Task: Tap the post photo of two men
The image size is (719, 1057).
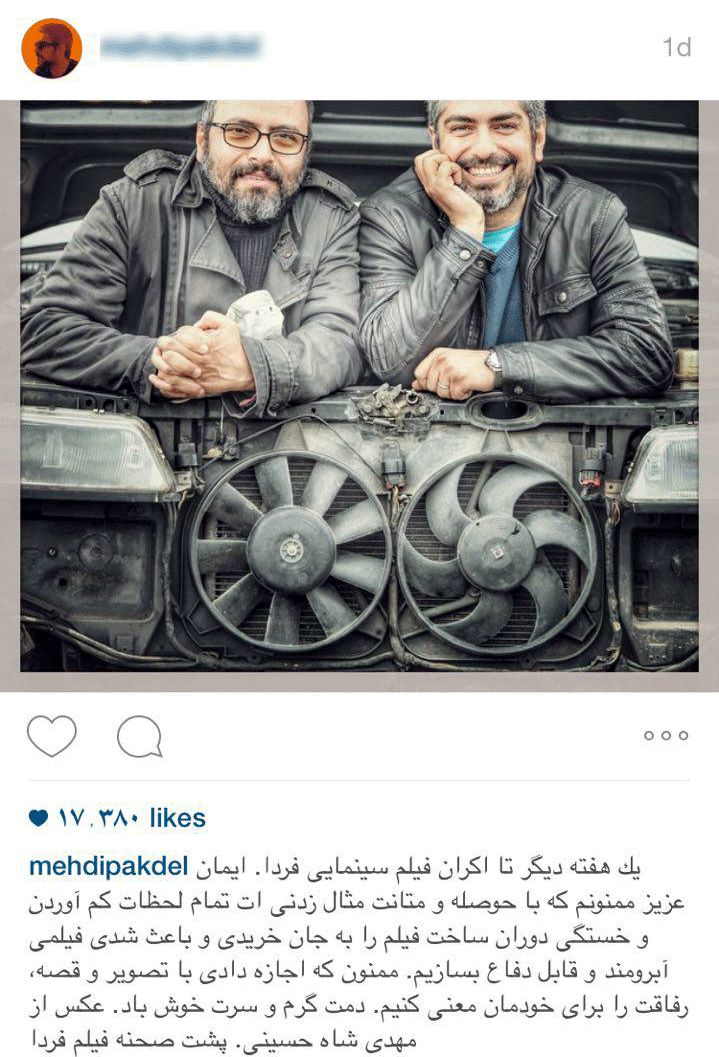Action: (359, 385)
